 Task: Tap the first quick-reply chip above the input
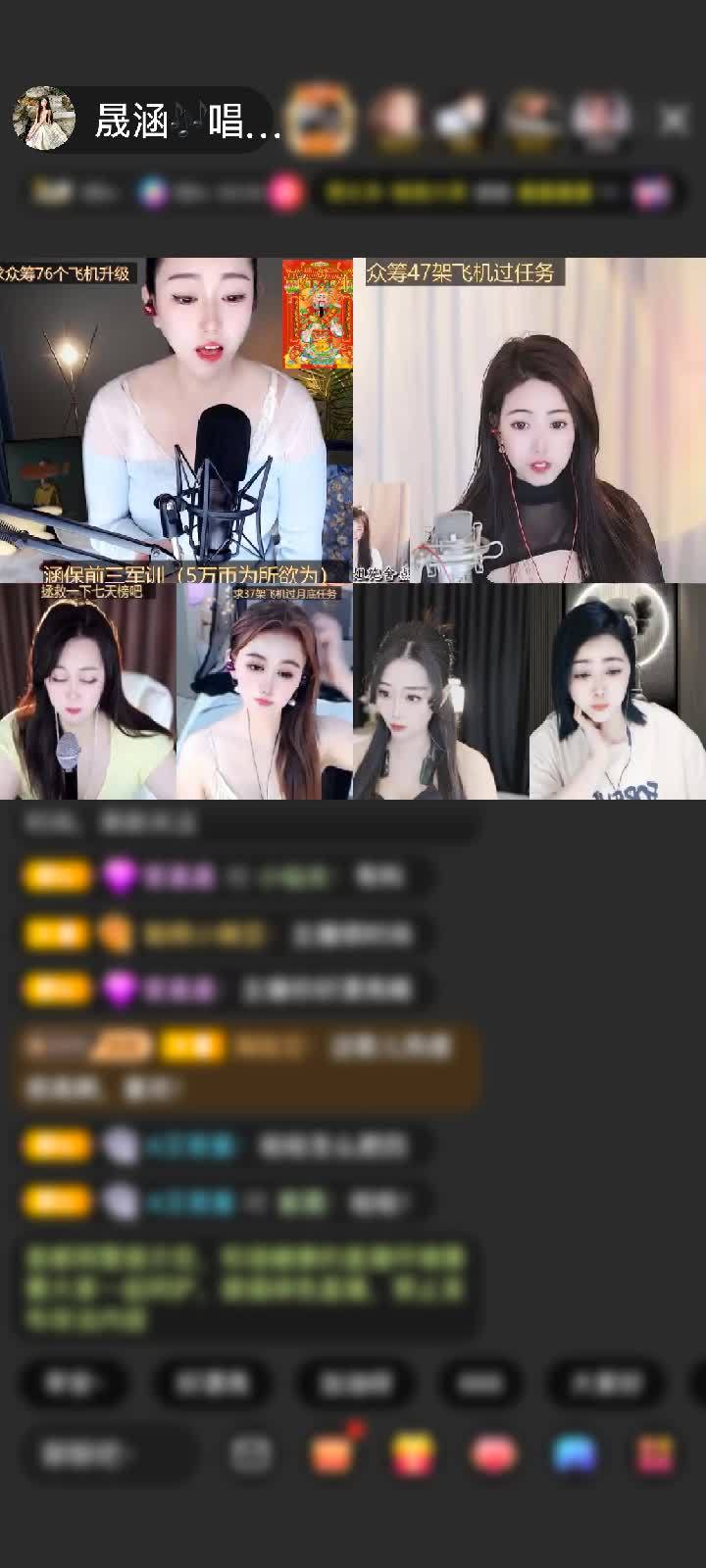[x=75, y=1383]
